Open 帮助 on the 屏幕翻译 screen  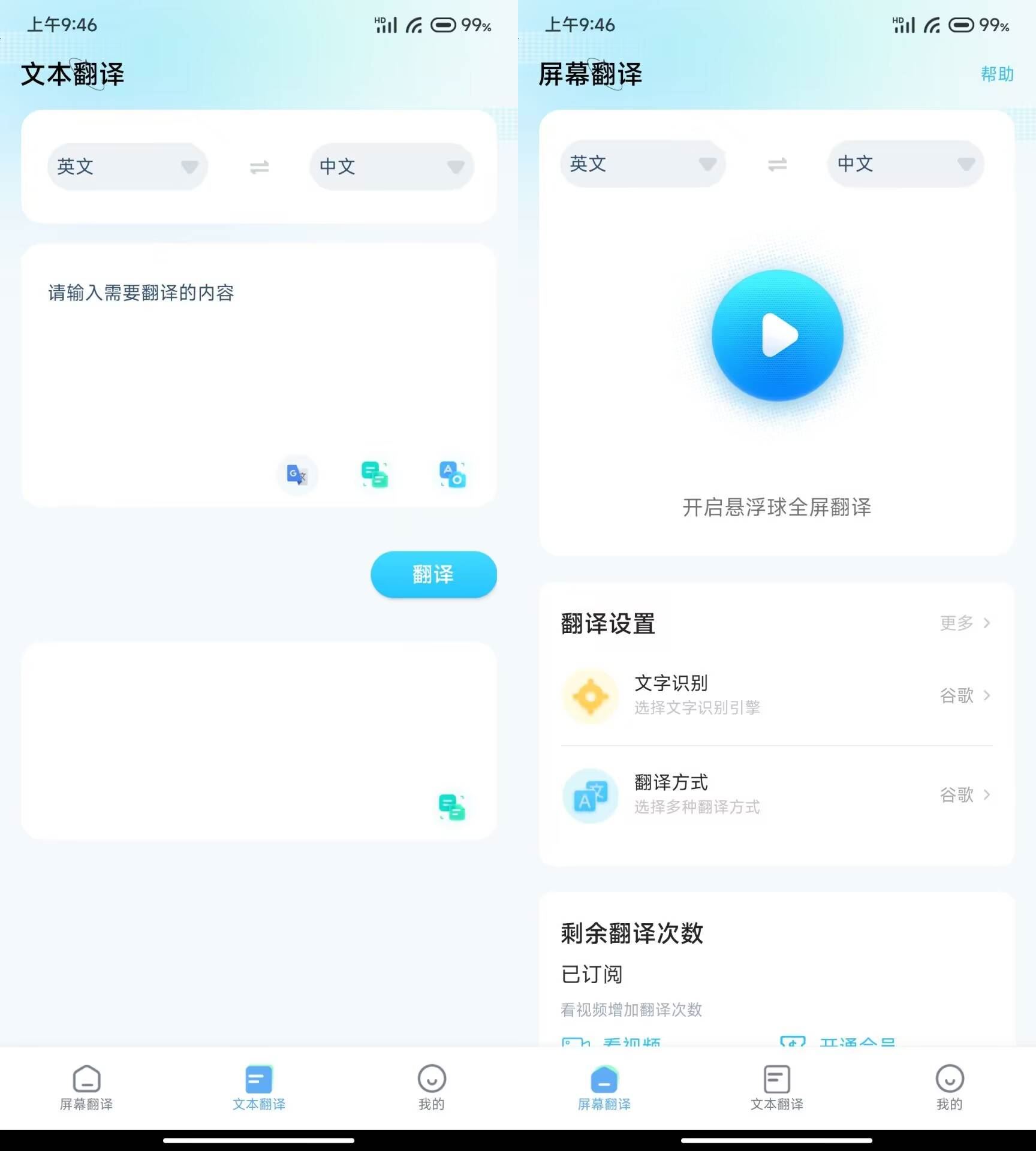[x=996, y=74]
